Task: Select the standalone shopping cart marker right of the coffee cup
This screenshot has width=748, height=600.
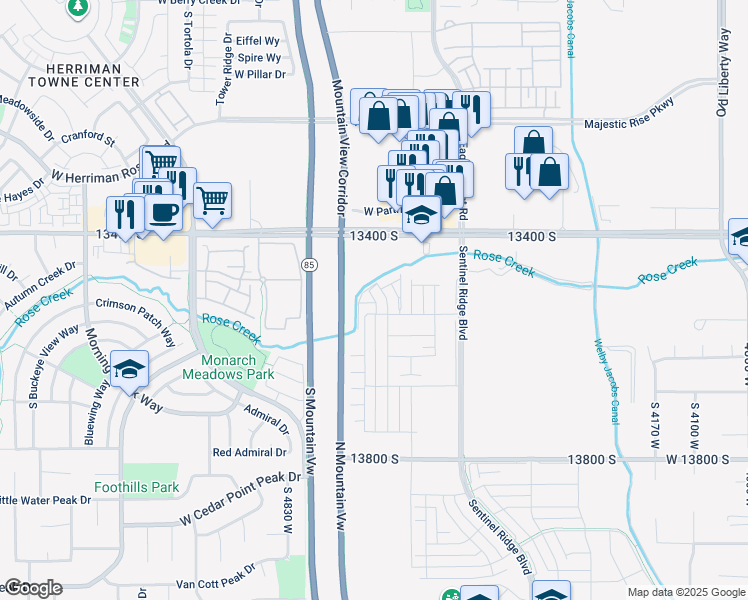Action: click(x=213, y=202)
